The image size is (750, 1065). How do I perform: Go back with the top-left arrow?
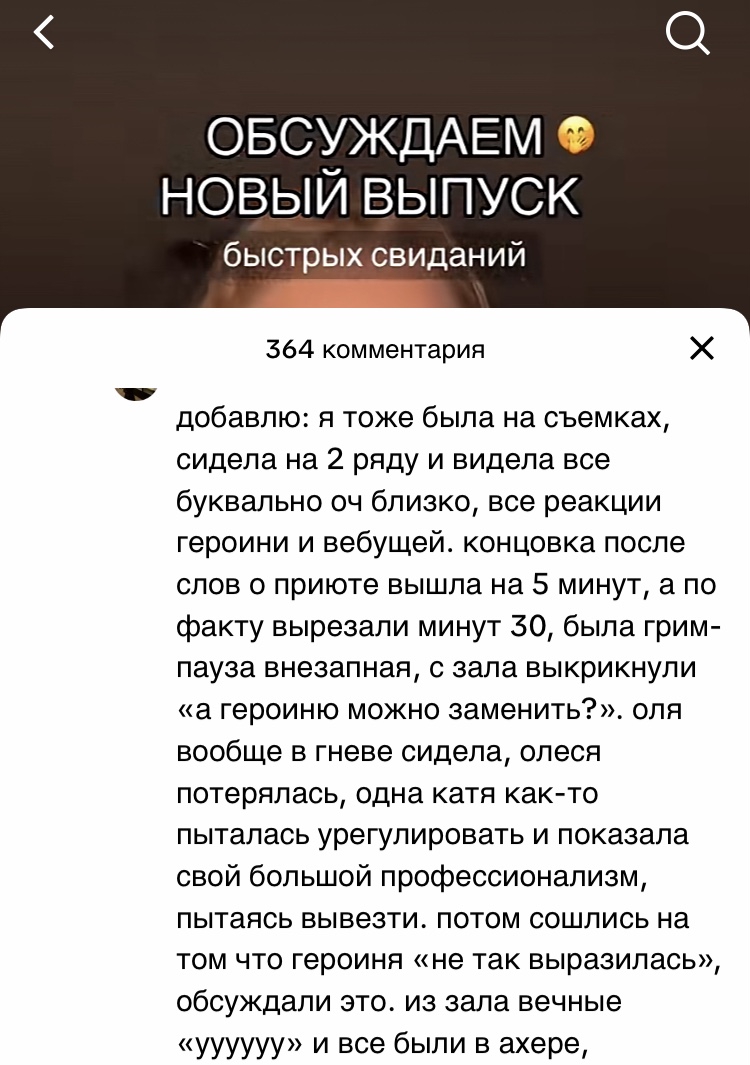click(x=44, y=34)
